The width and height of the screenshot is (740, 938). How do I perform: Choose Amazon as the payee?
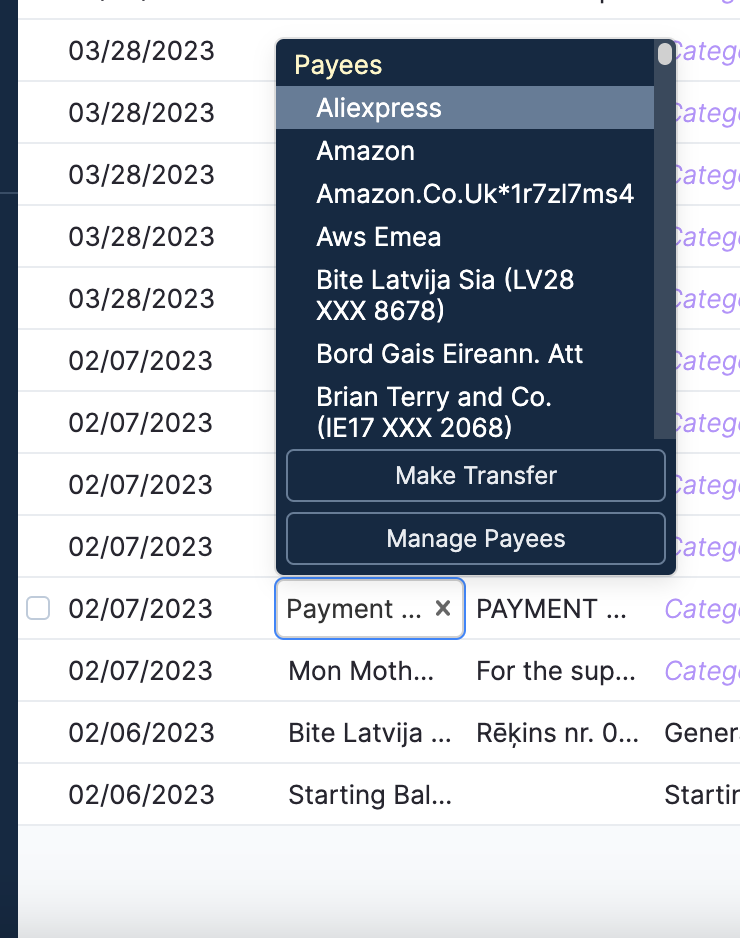[x=465, y=151]
